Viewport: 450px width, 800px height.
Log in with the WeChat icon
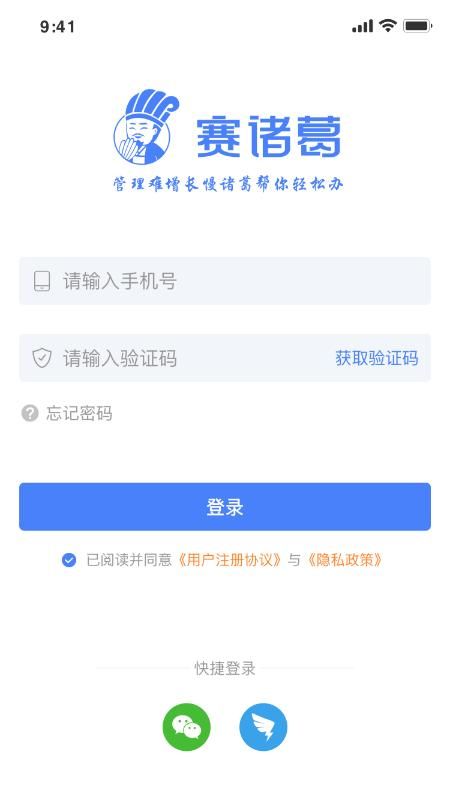click(186, 727)
